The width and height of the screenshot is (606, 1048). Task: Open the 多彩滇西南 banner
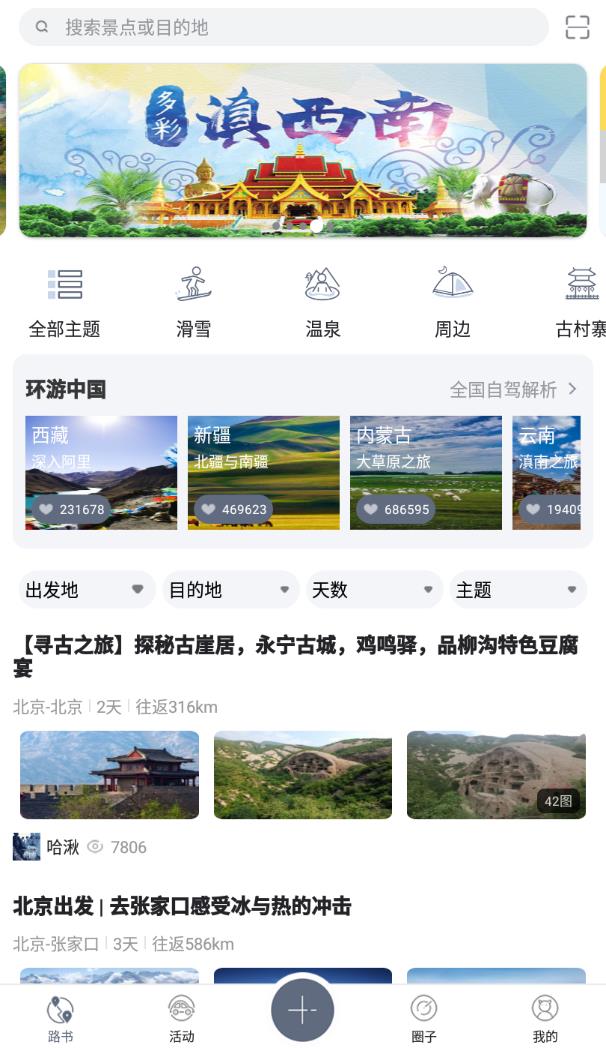(x=302, y=150)
